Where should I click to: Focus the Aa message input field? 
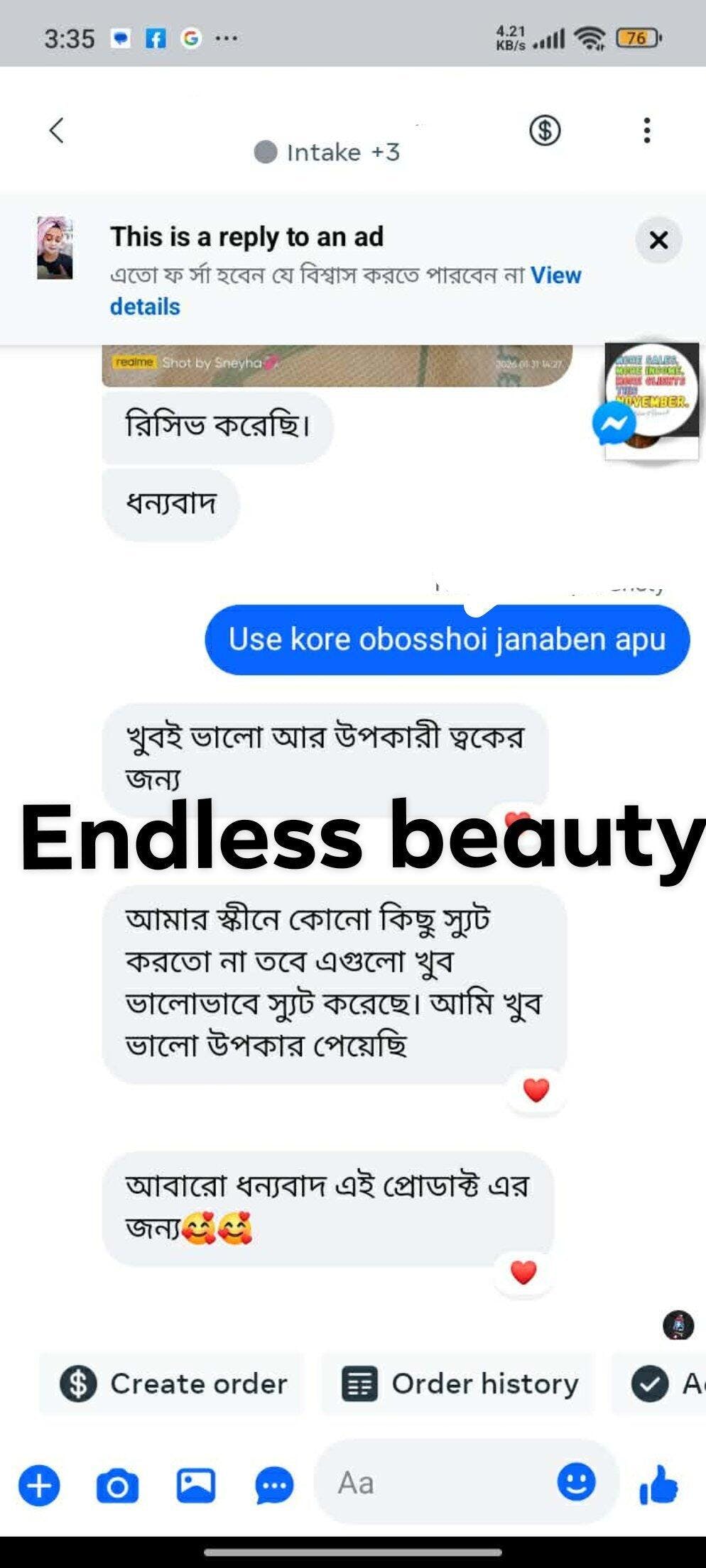click(x=440, y=1483)
